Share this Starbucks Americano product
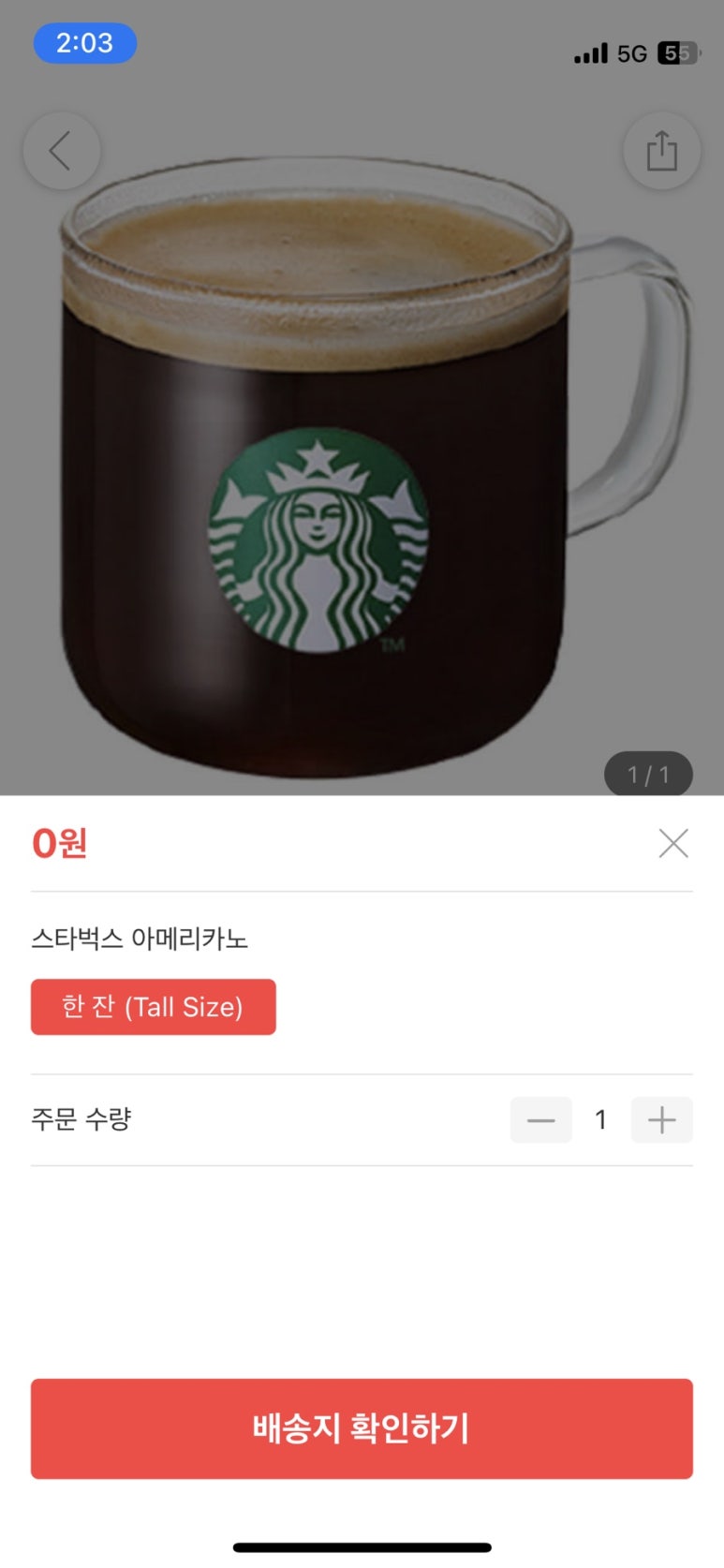The height and width of the screenshot is (1568, 724). pos(661,151)
